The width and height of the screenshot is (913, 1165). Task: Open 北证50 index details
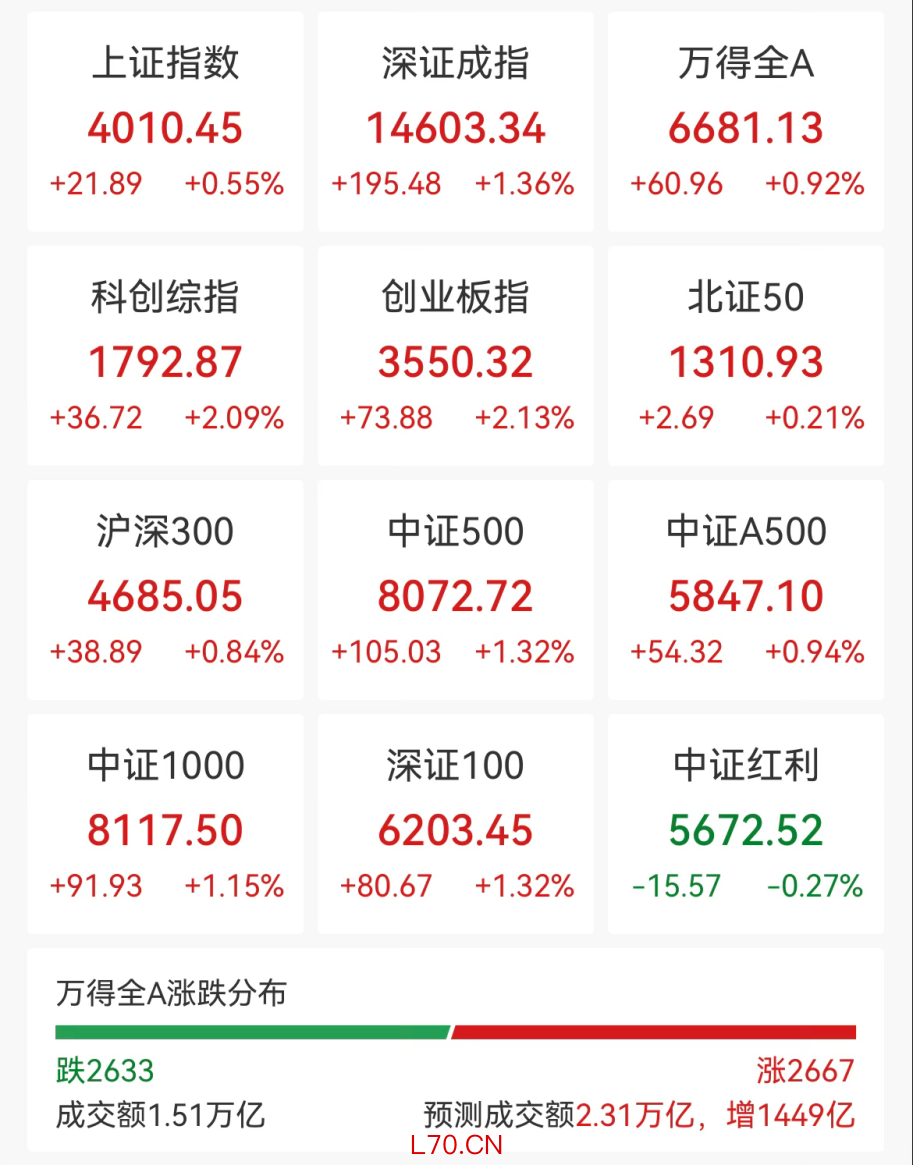pos(746,356)
